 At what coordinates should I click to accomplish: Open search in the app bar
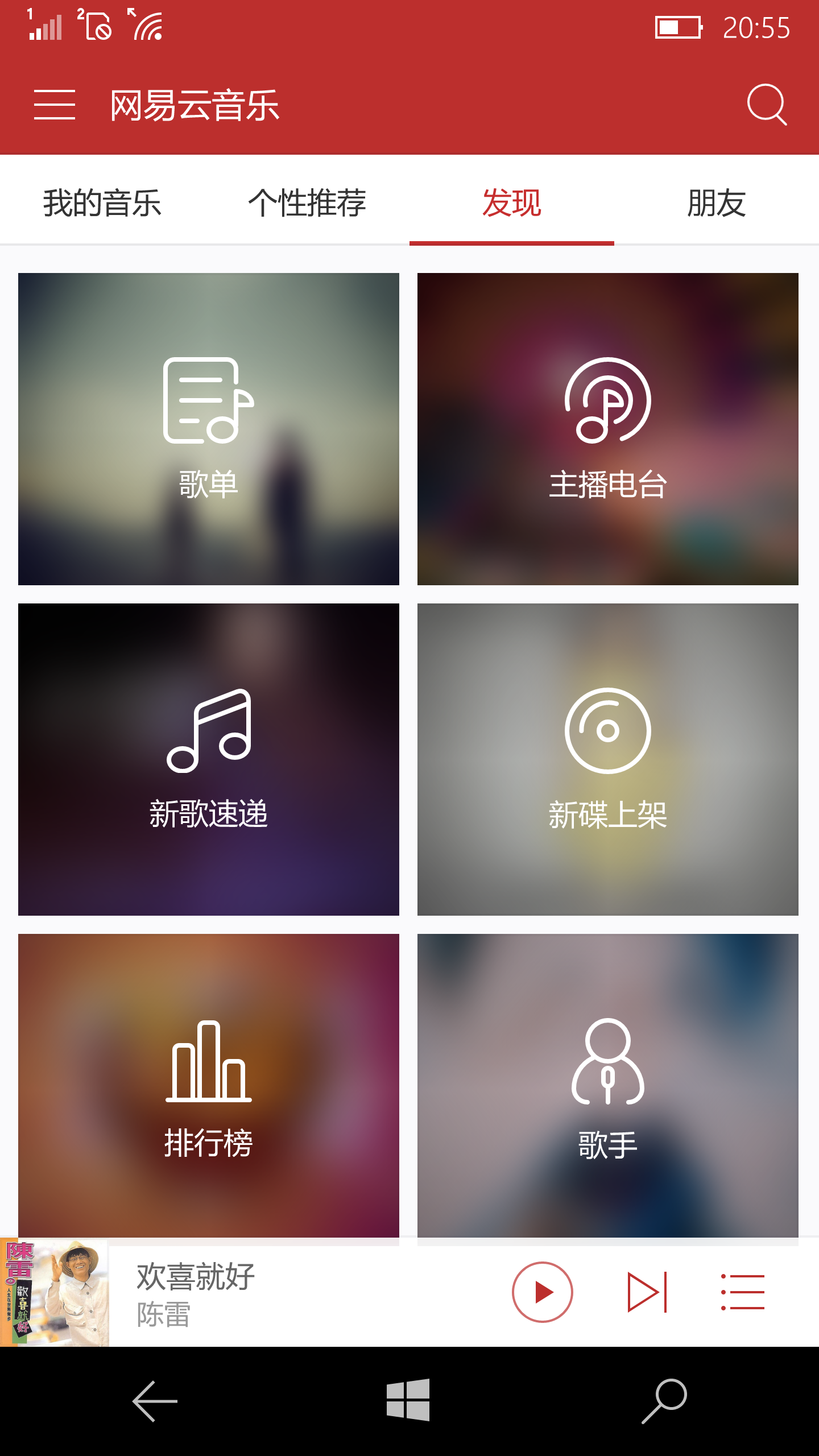[767, 105]
